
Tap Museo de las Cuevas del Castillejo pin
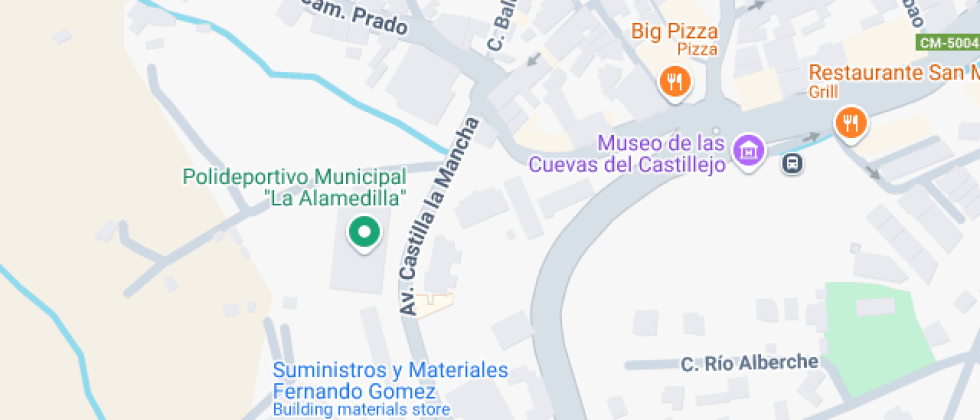click(747, 151)
